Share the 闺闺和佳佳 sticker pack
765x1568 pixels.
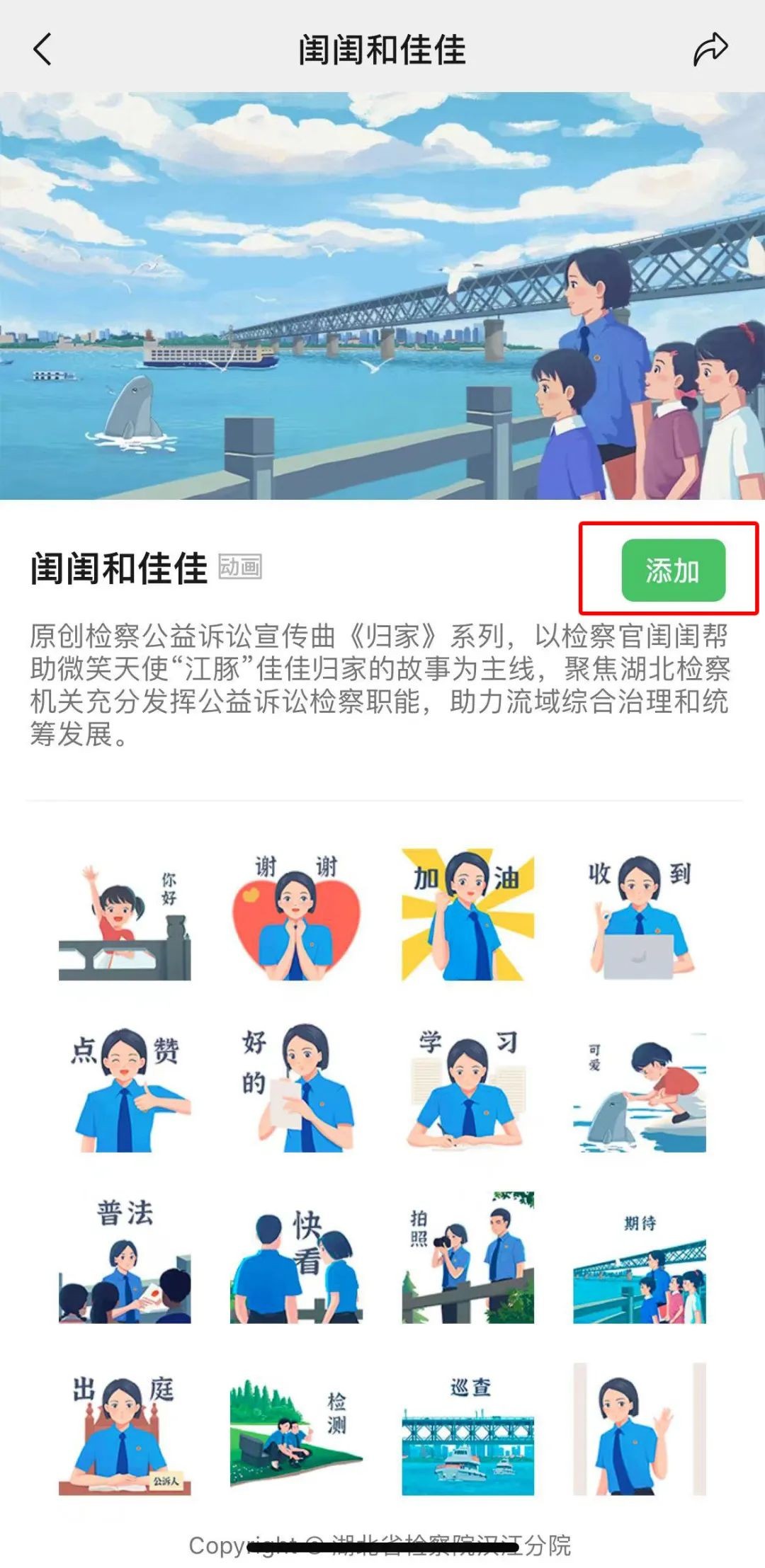point(710,50)
